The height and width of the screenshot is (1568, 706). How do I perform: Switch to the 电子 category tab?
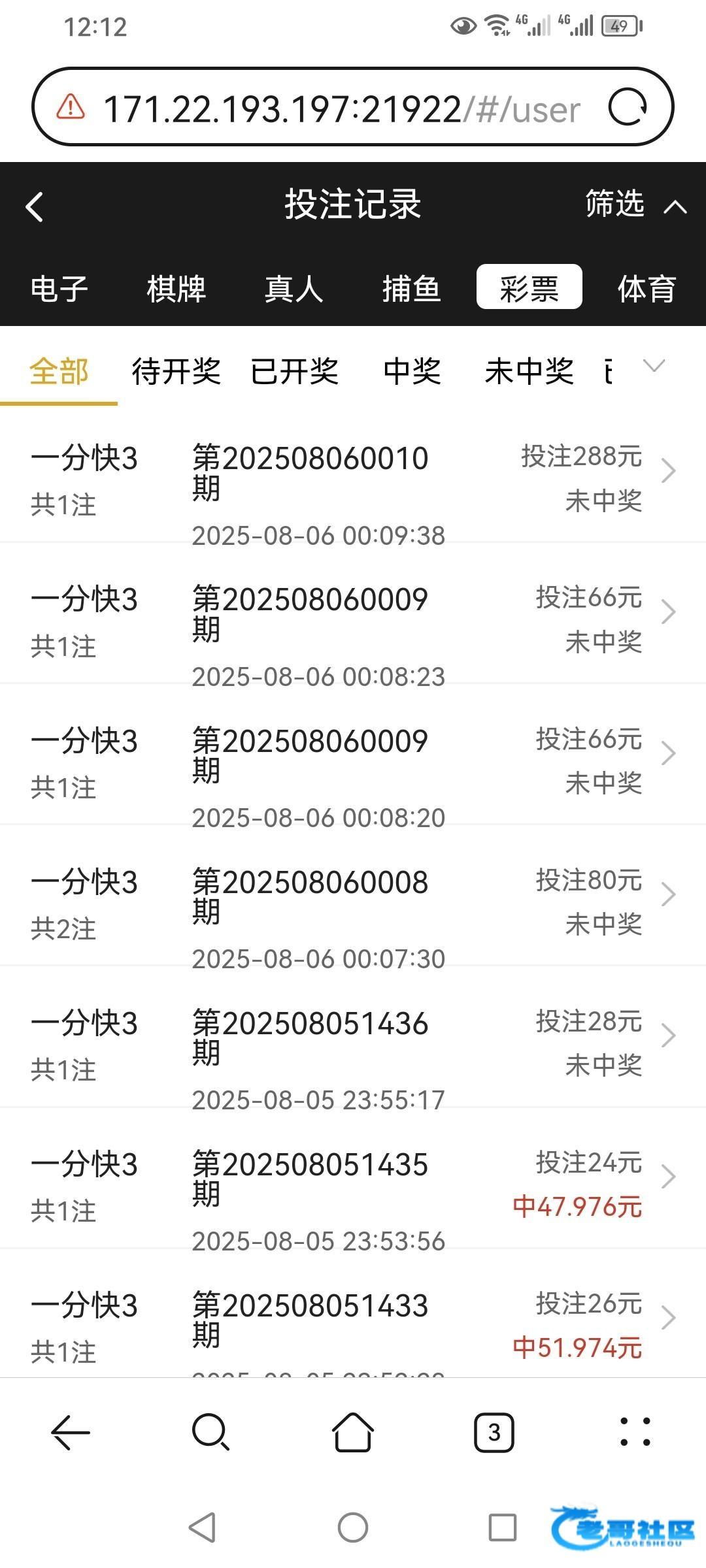(59, 288)
